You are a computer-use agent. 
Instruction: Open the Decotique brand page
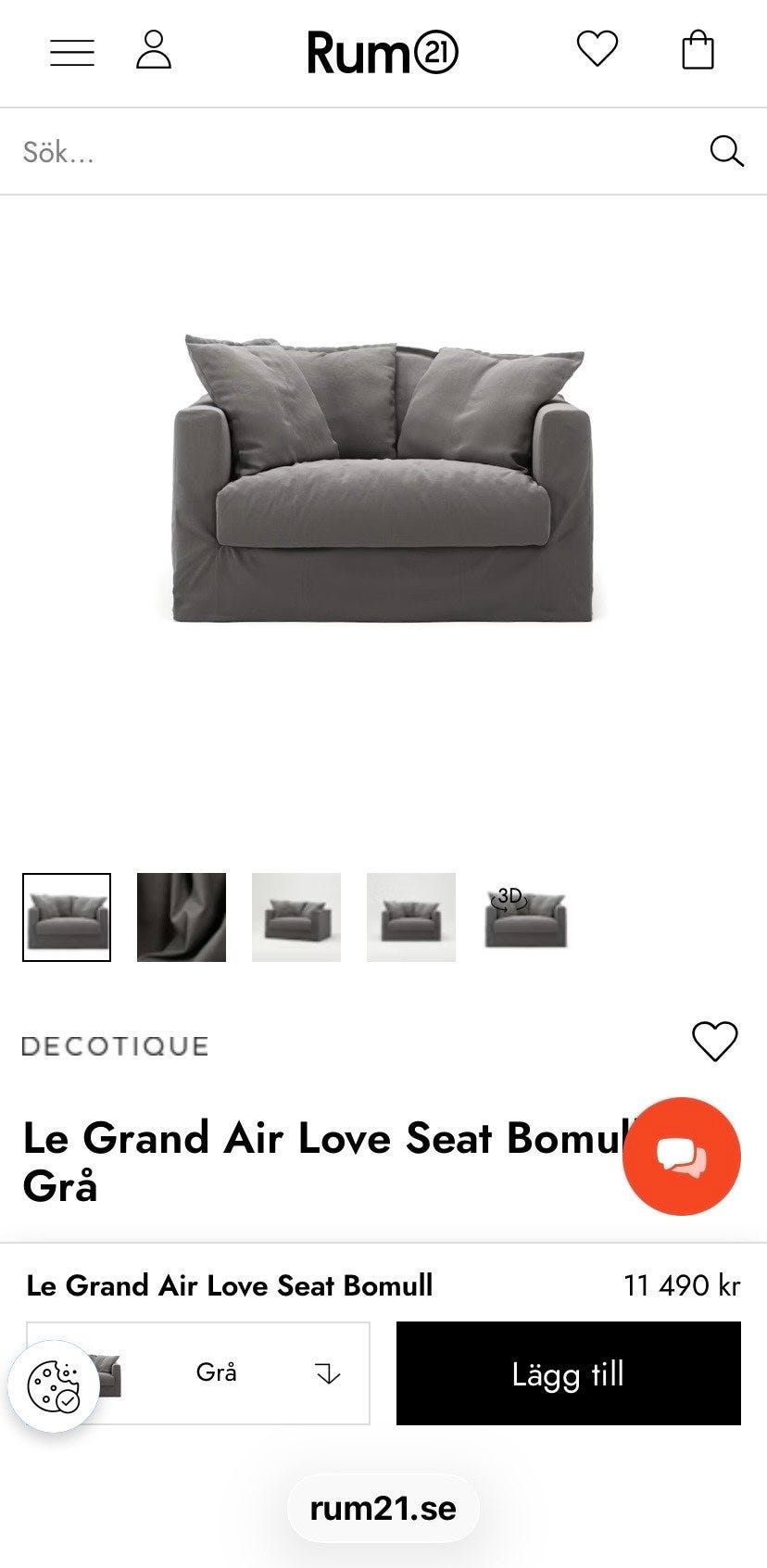[115, 1046]
